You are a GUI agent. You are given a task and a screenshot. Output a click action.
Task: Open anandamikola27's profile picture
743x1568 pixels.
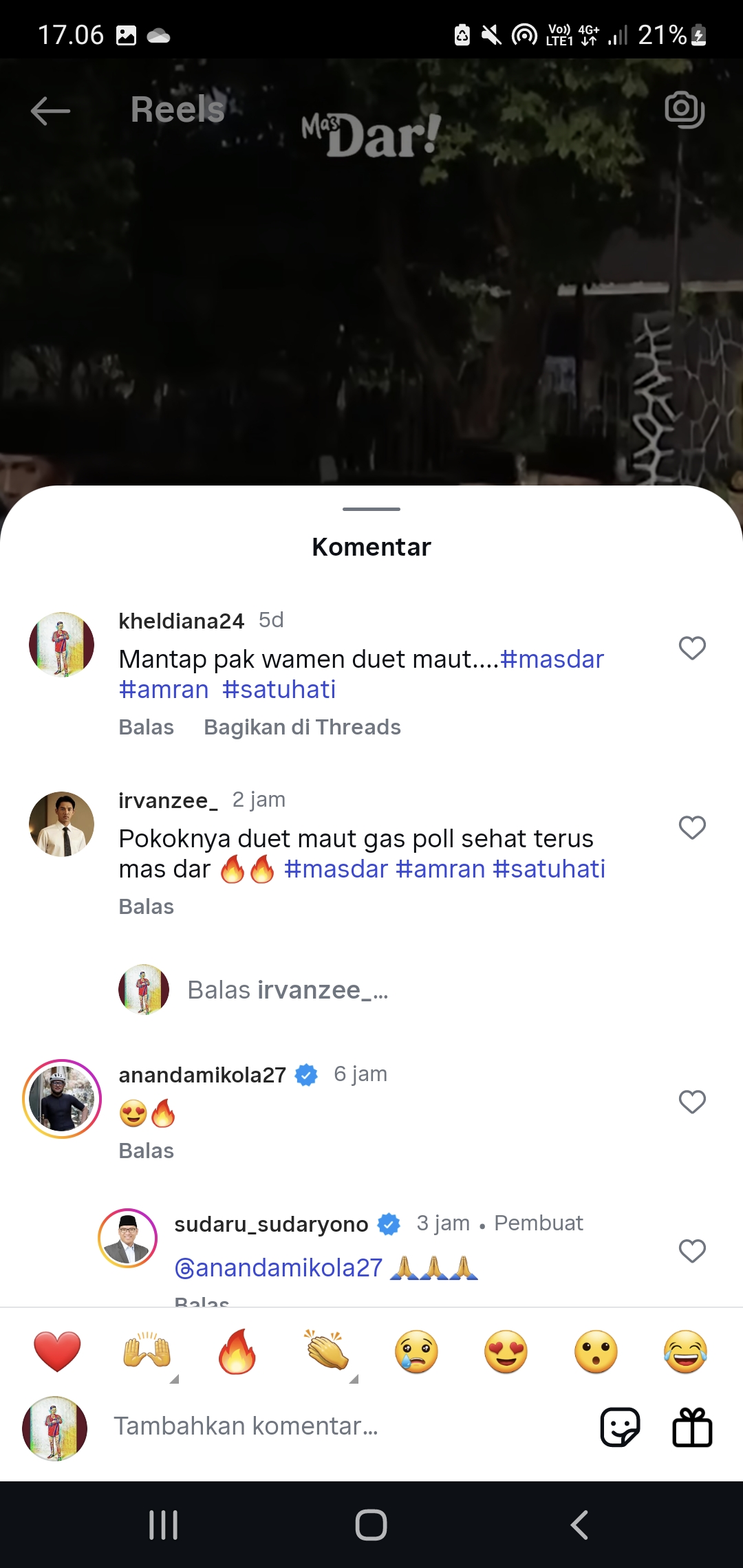(x=62, y=1099)
